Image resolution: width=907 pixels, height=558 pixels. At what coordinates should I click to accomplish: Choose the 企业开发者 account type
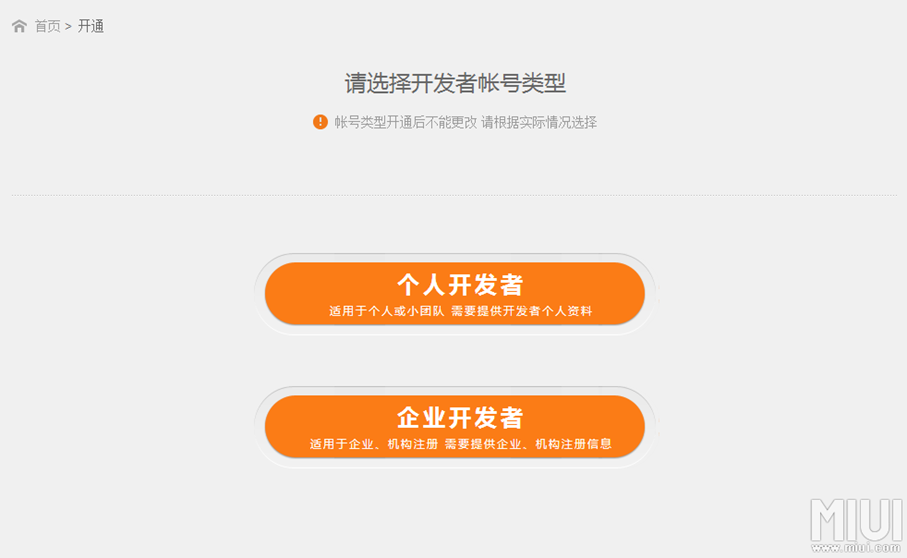(455, 427)
